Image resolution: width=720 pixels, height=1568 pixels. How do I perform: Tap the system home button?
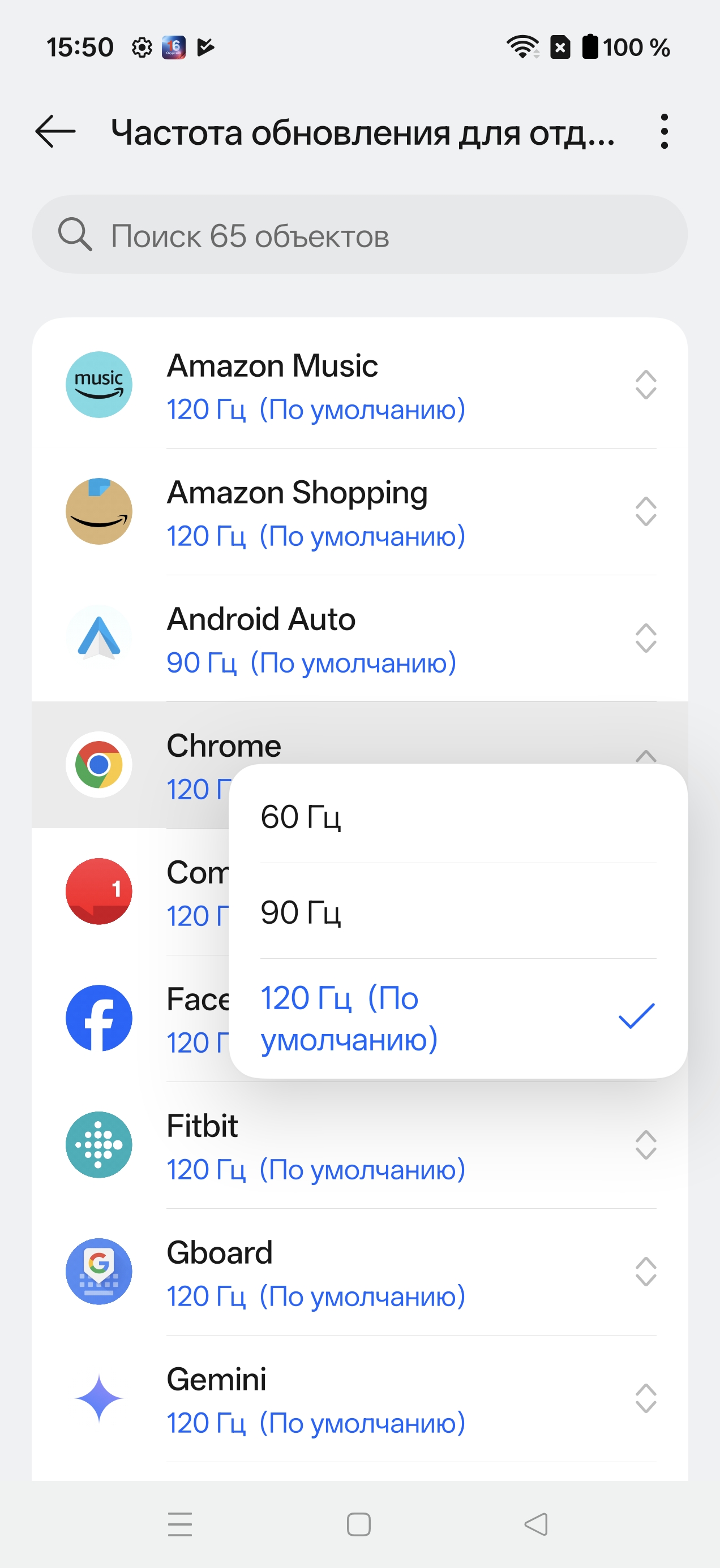click(359, 1524)
